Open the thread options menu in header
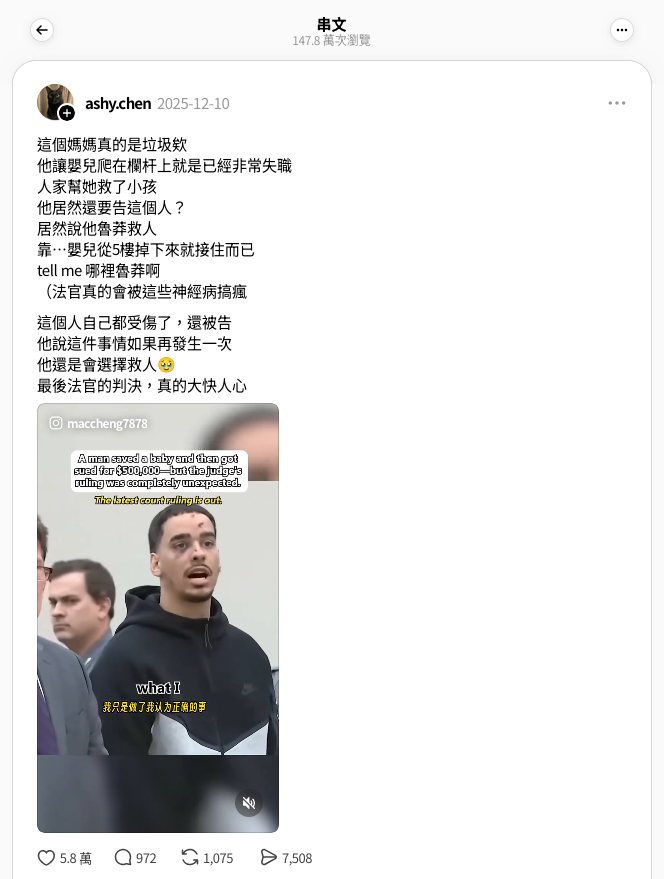 coord(622,30)
